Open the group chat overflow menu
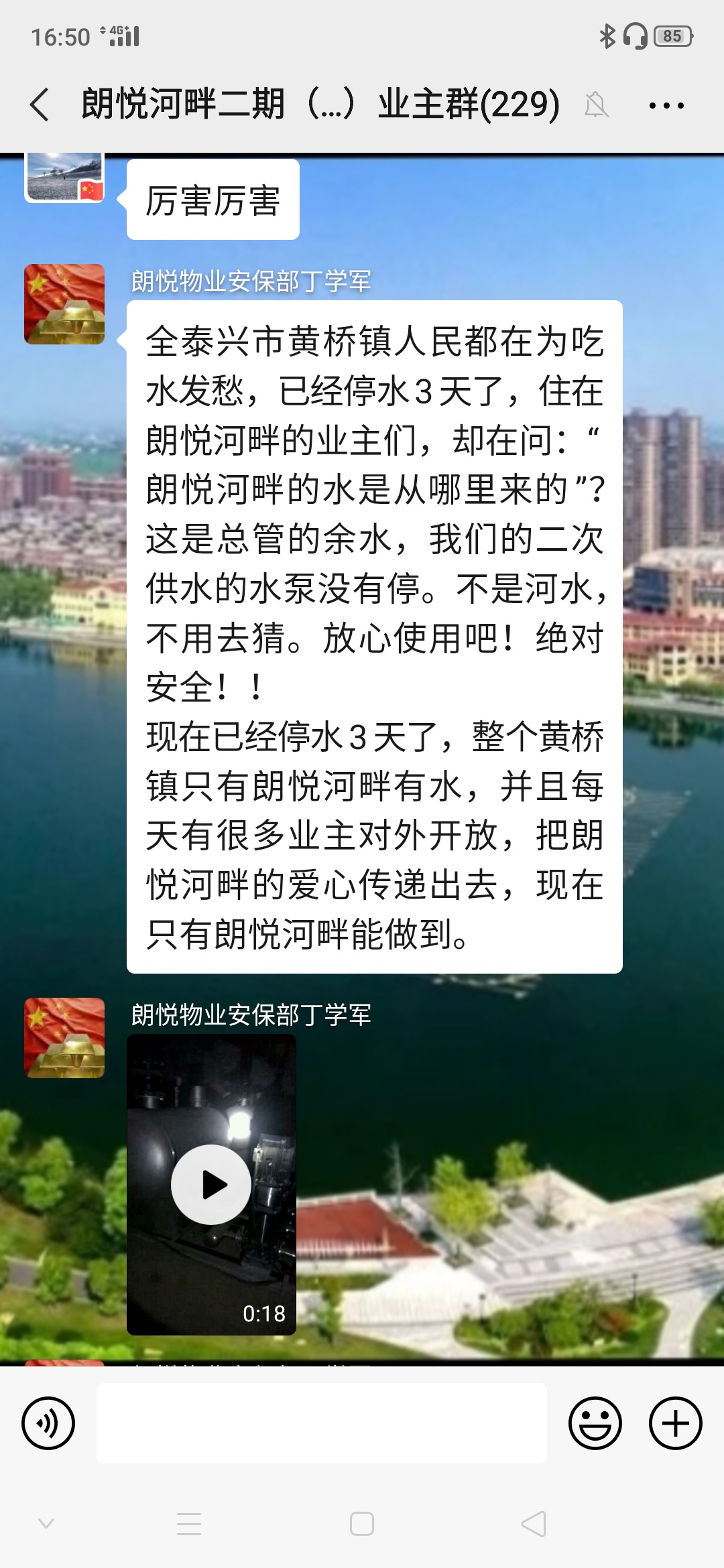Screen dimensions: 724x1568 coord(666,105)
